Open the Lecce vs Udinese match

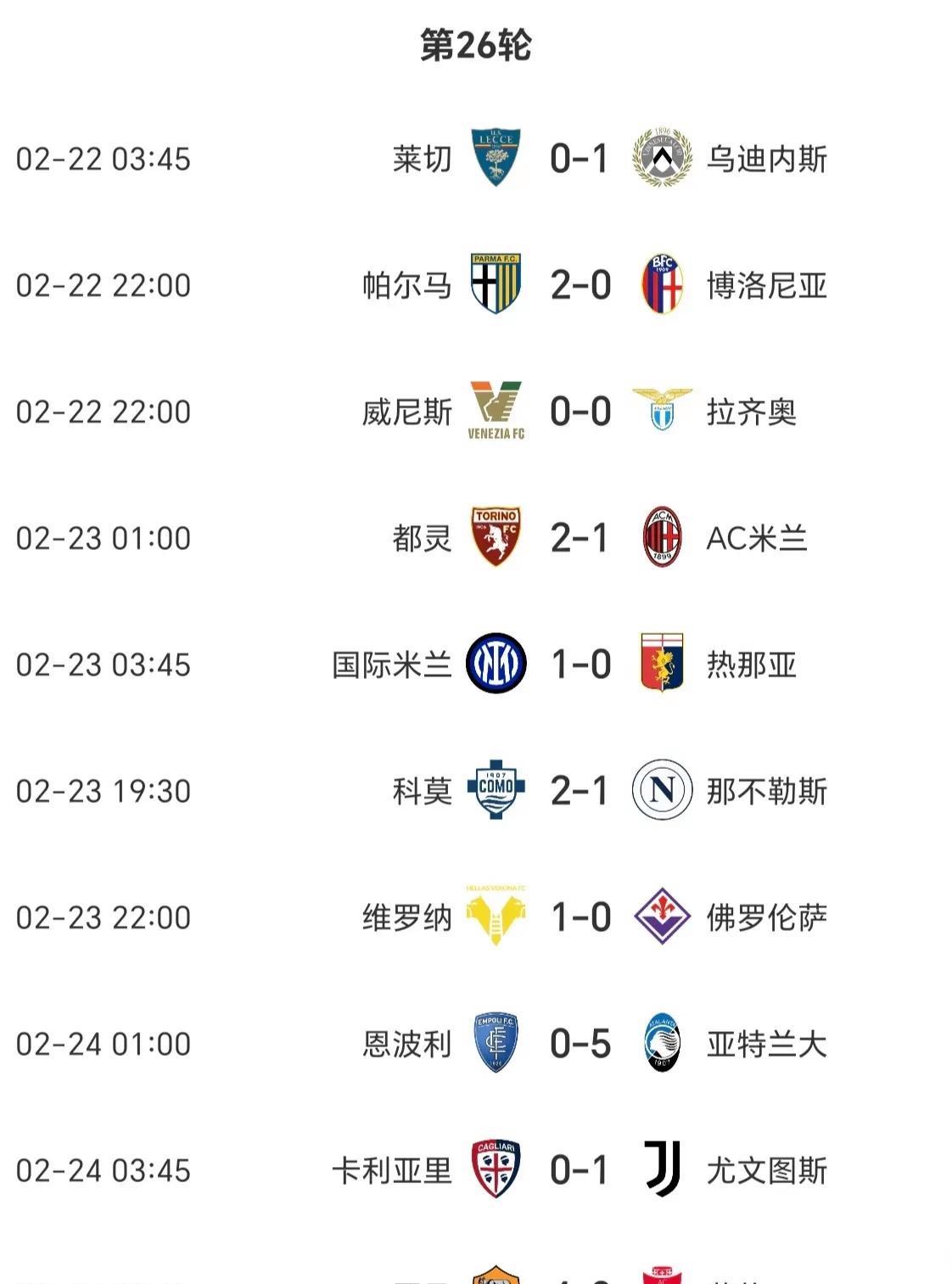[580, 159]
